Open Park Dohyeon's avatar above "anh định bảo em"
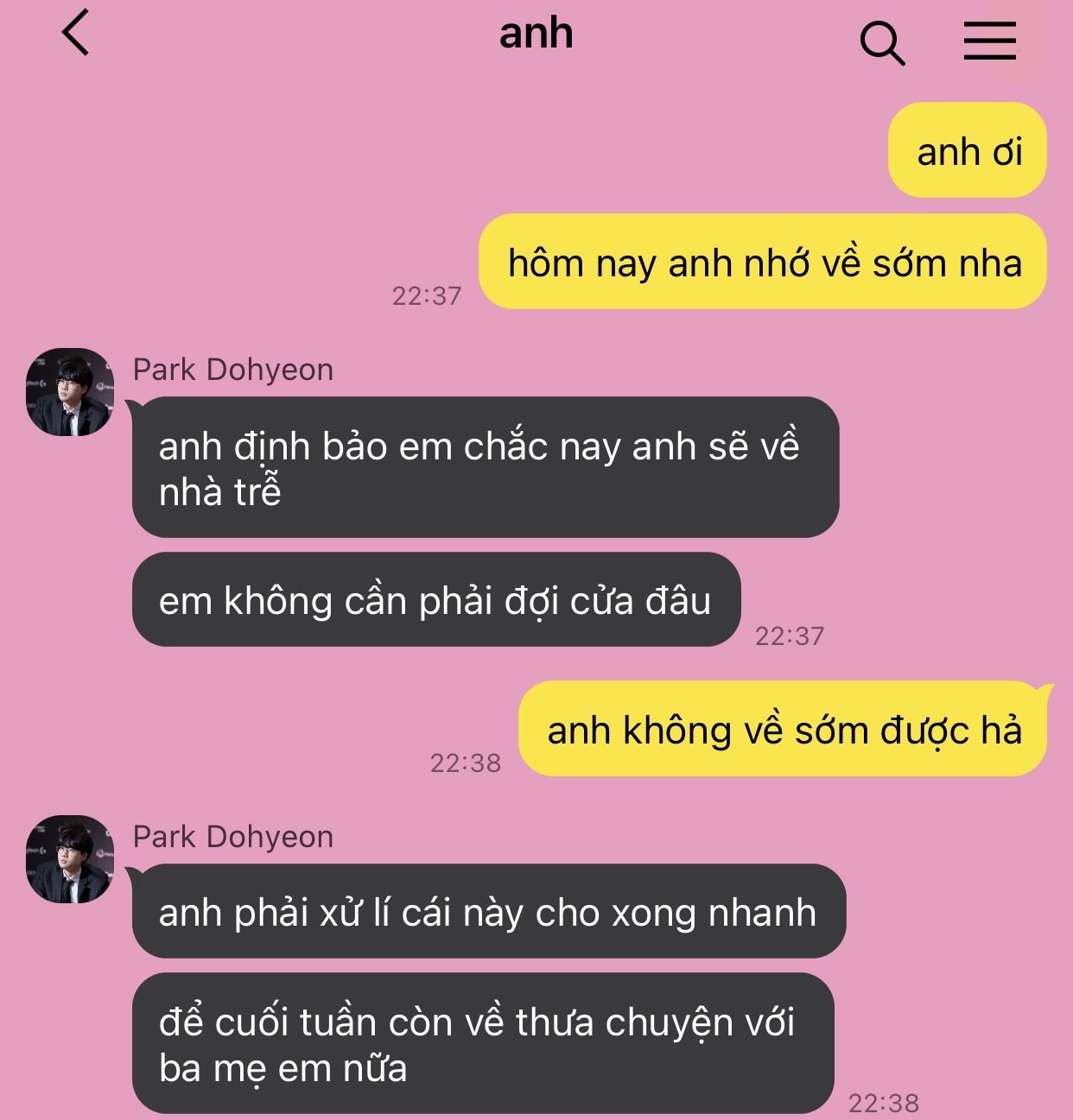Screen dimensions: 1073x1120 pyautogui.click(x=70, y=392)
